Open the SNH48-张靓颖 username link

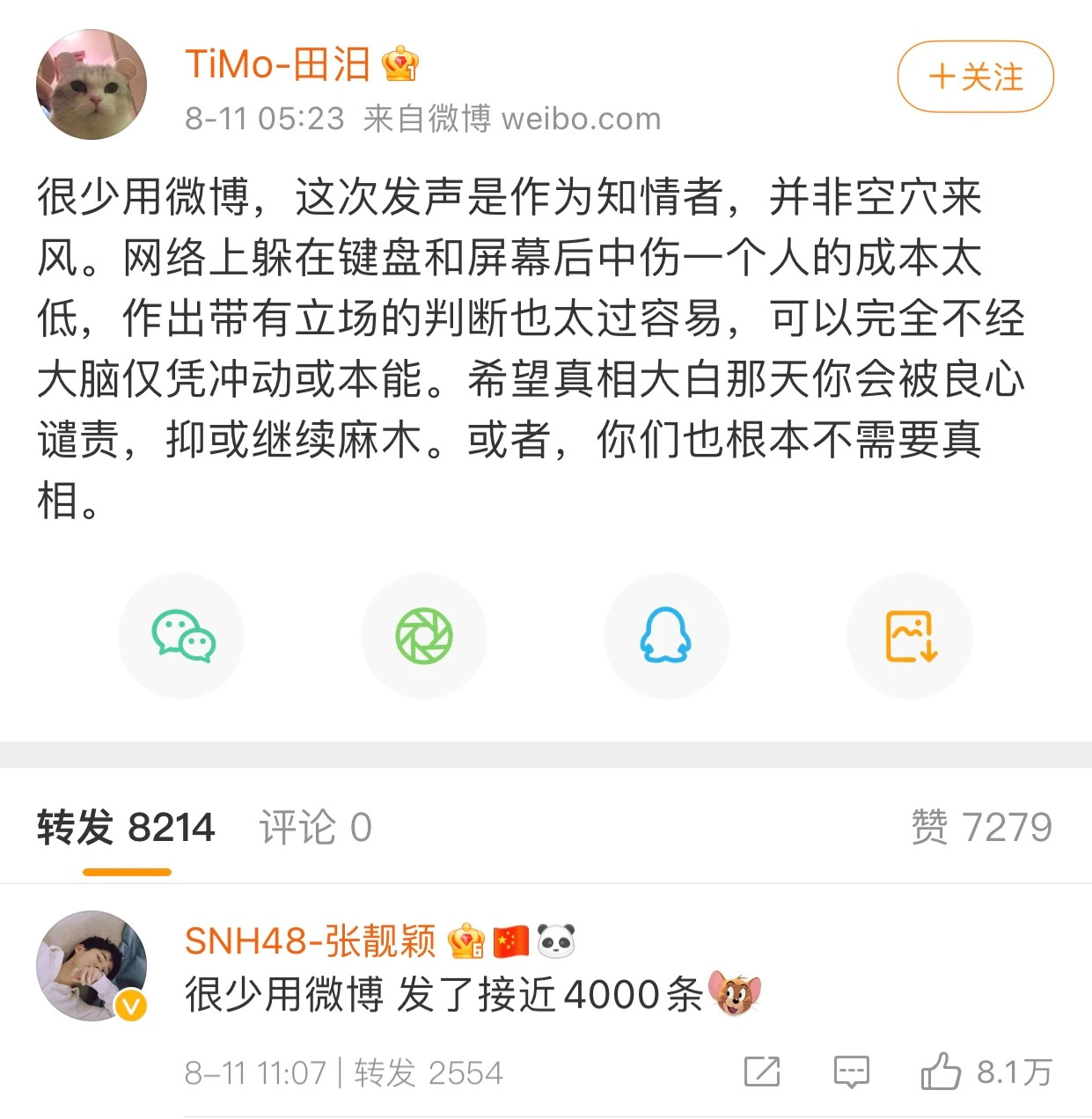(311, 940)
